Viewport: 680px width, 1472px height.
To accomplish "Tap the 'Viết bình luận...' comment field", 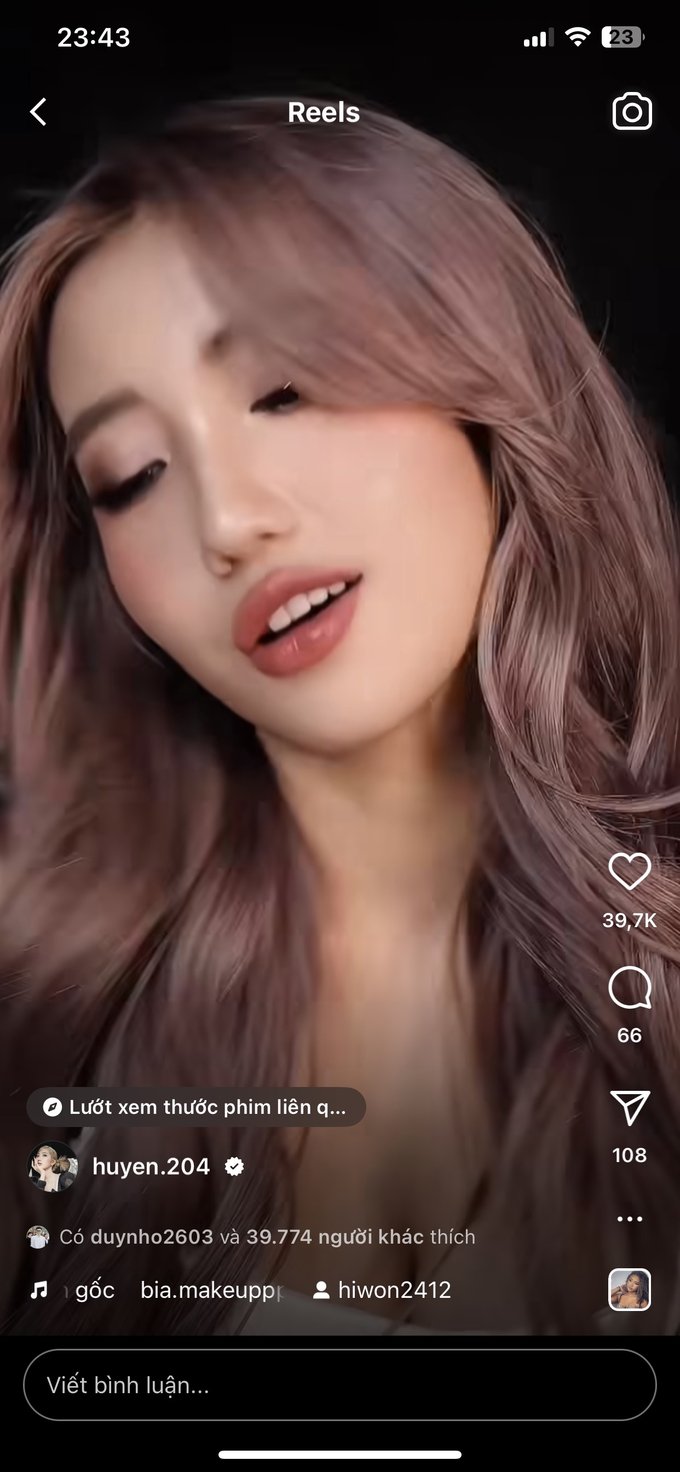I will (339, 1385).
